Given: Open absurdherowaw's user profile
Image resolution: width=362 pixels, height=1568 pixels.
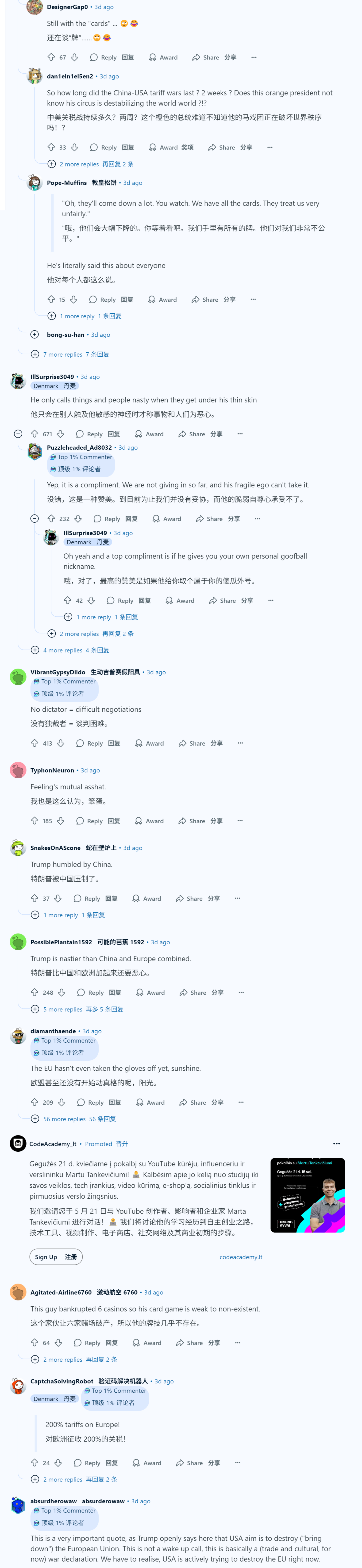Looking at the screenshot, I should [54, 1501].
